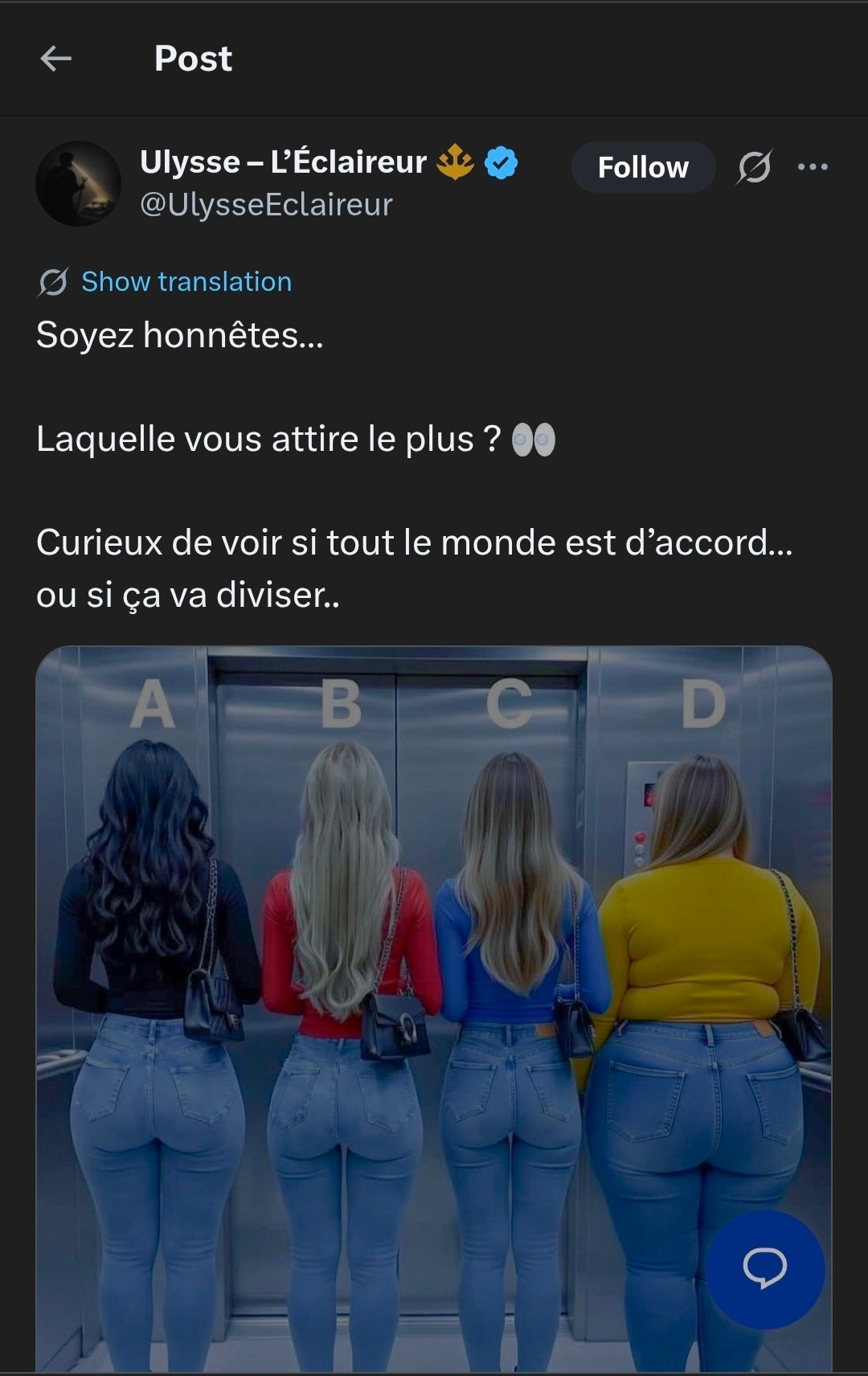The width and height of the screenshot is (868, 1376).
Task: Open Ulysse – L'Éclaireur's profile picture
Action: pos(78,183)
